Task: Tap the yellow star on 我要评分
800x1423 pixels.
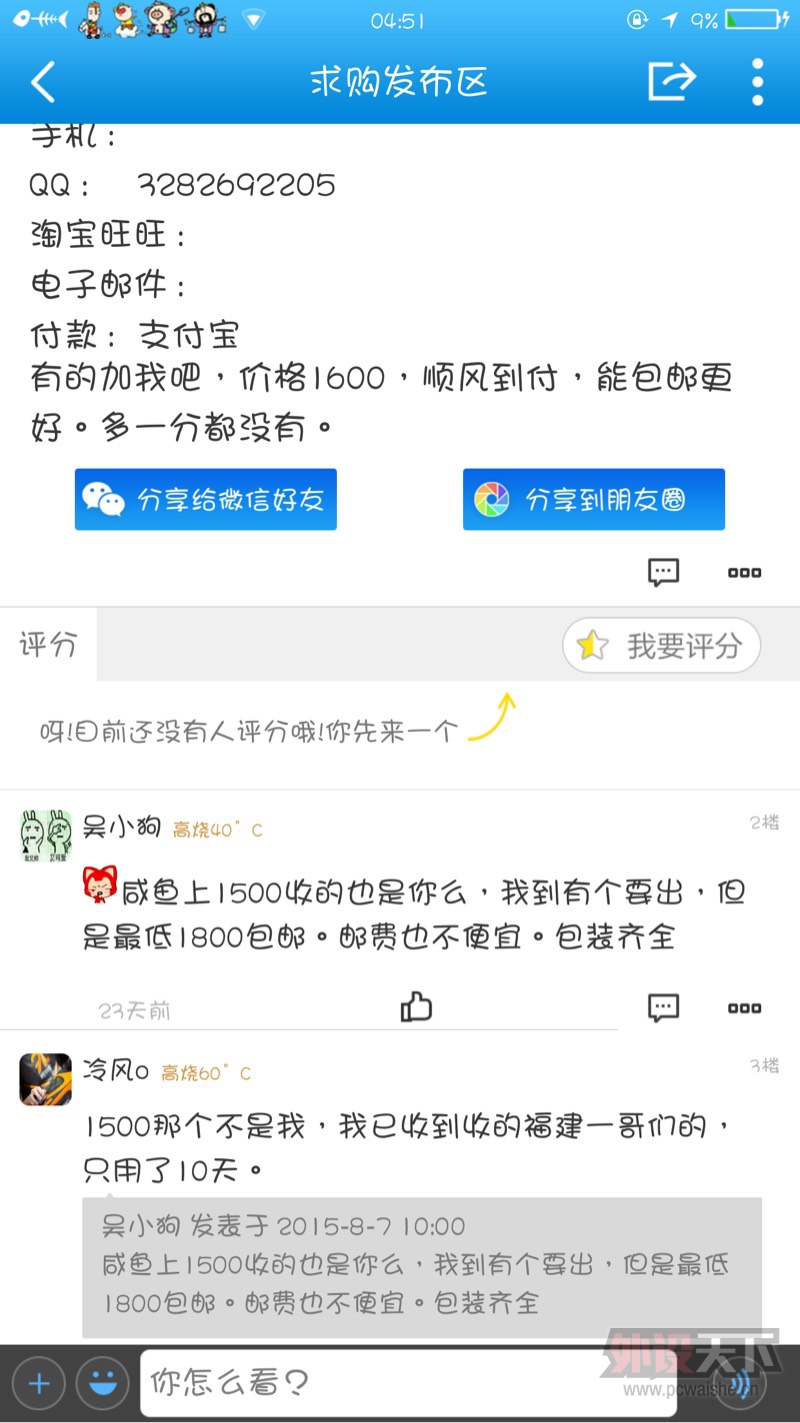Action: (591, 645)
